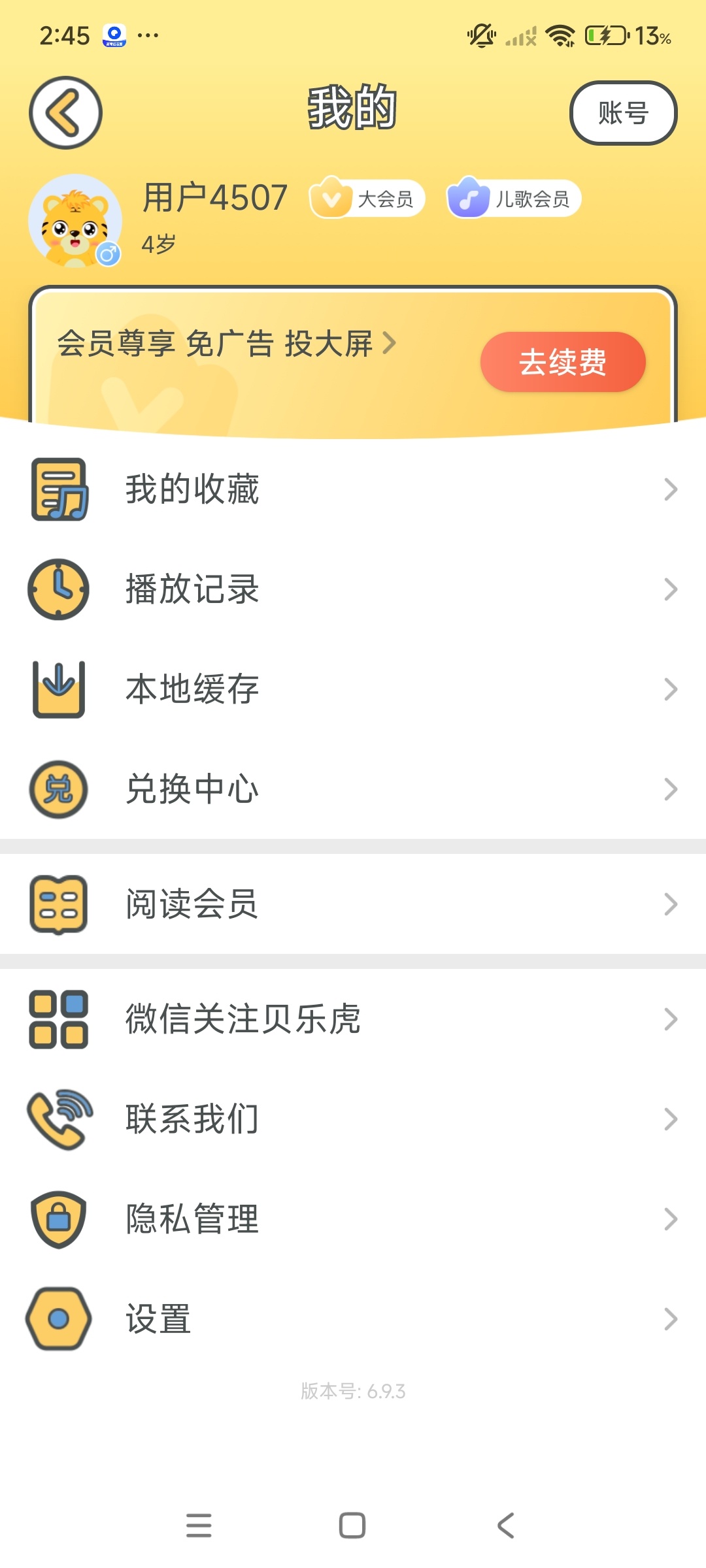The height and width of the screenshot is (1568, 706).
Task: Tap 去续费 to renew membership
Action: 563,362
